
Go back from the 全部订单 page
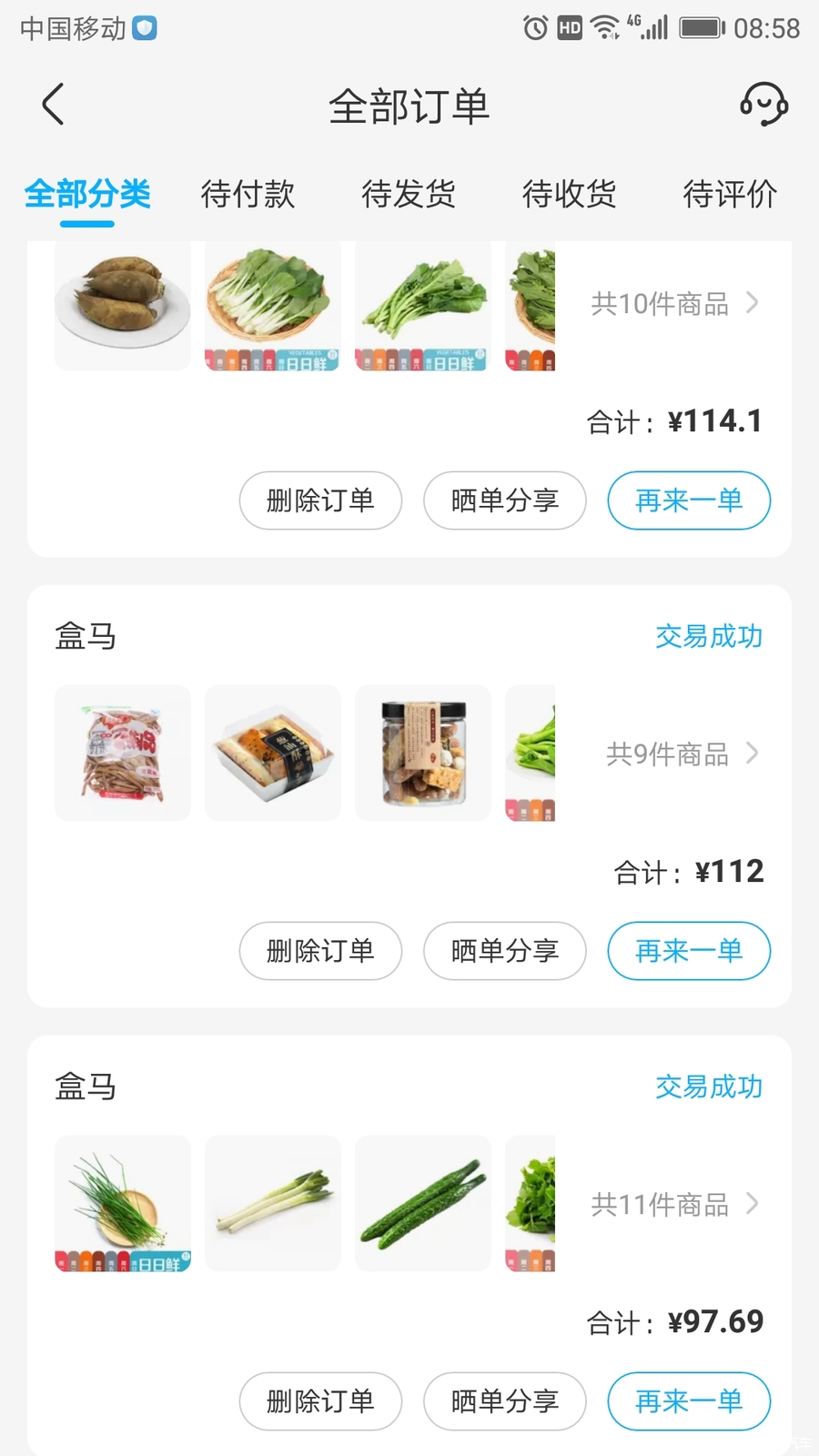[x=54, y=104]
